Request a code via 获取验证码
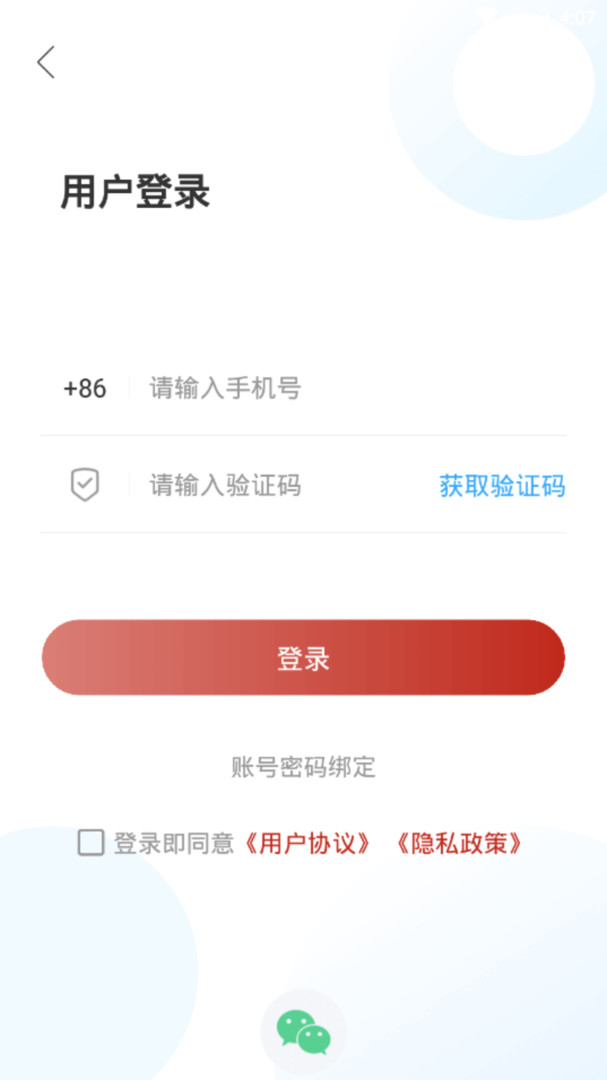Screen dimensions: 607x1080 click(502, 486)
